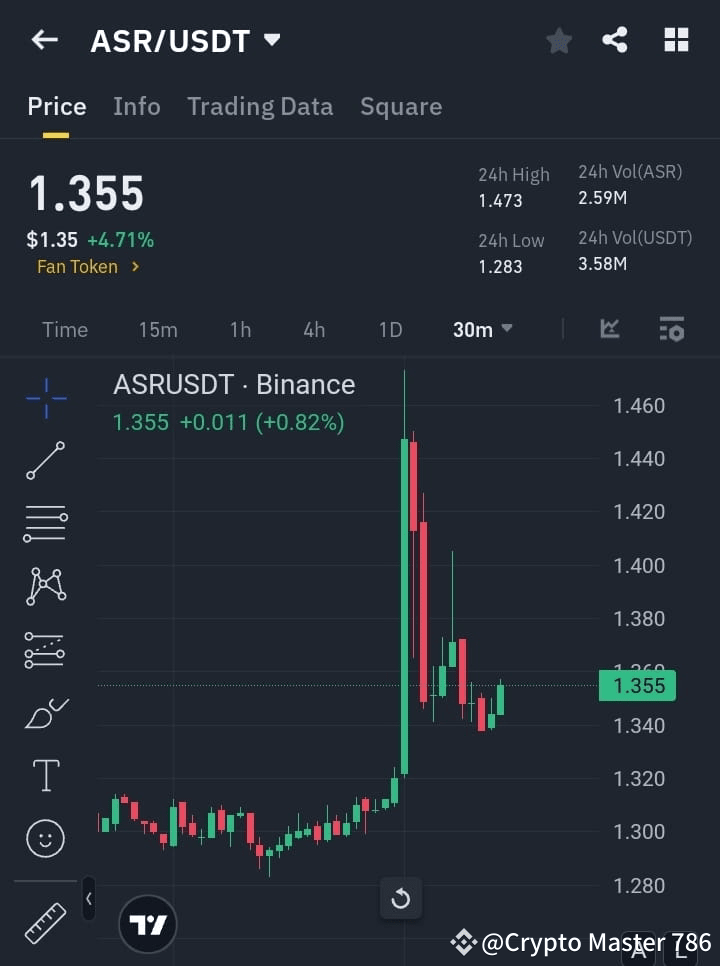
Task: Open the chart indicators panel icon
Action: (671, 329)
